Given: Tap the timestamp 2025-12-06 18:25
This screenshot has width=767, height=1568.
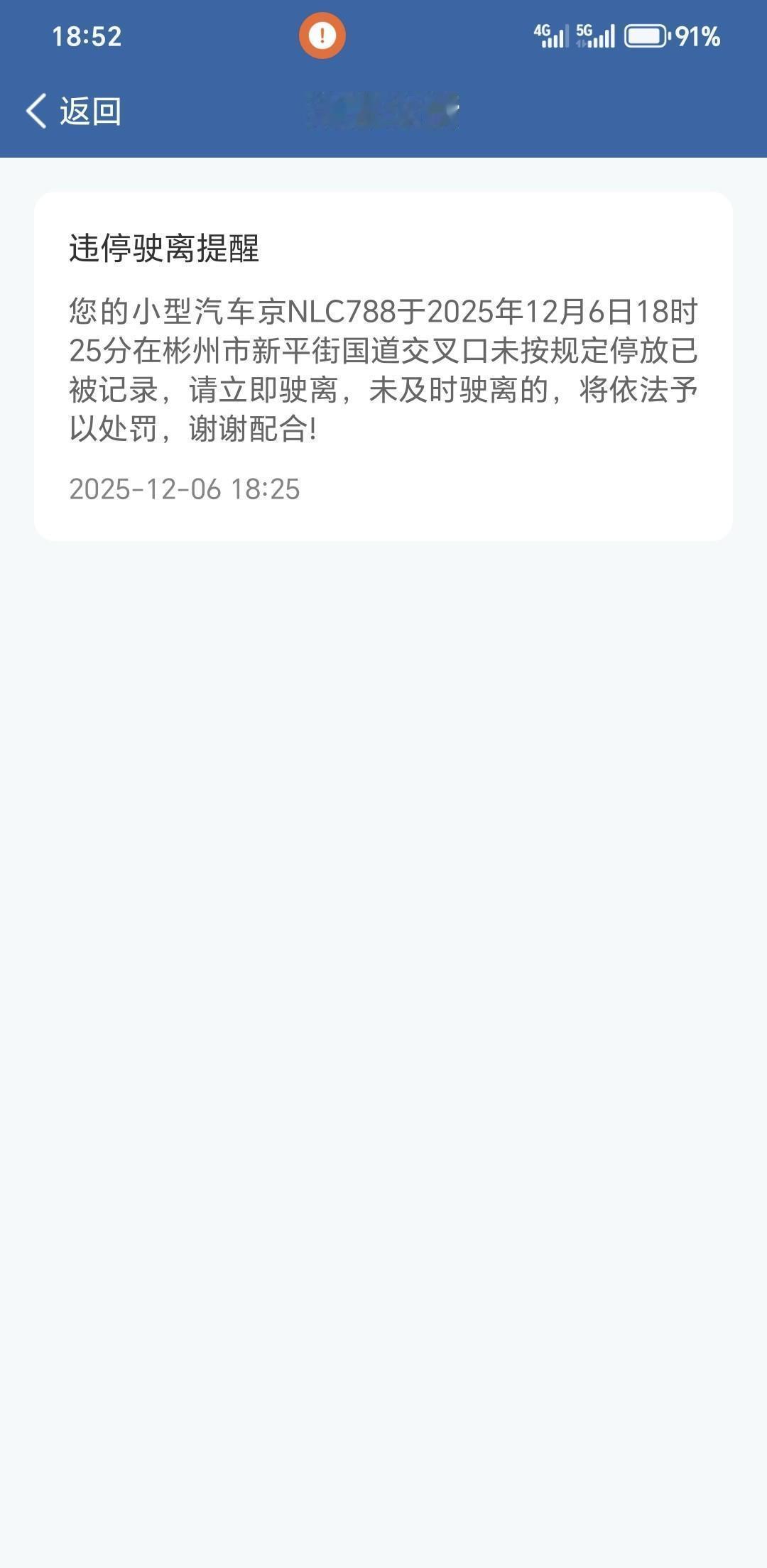Looking at the screenshot, I should tap(185, 489).
